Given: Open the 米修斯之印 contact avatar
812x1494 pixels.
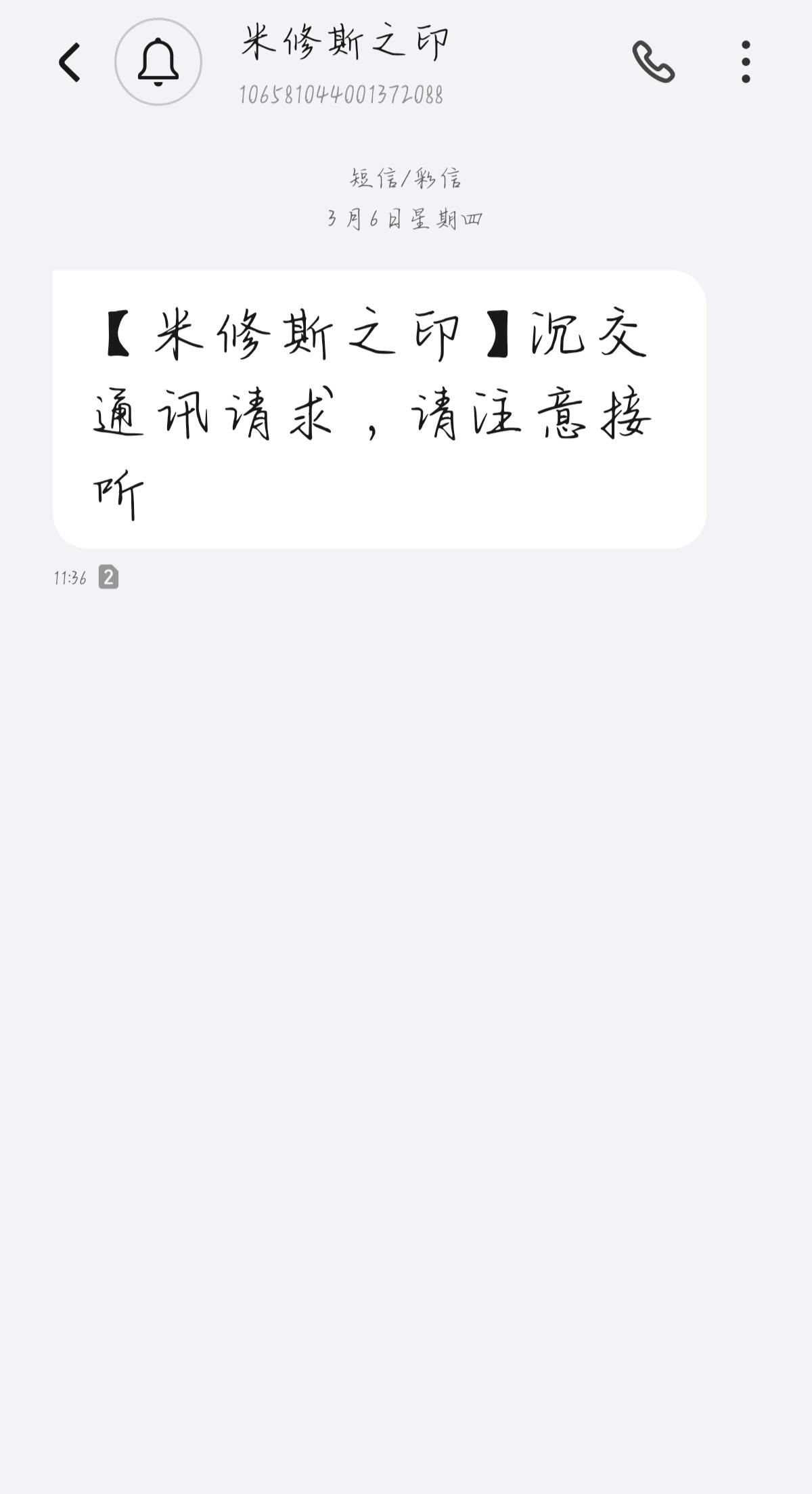Looking at the screenshot, I should pyautogui.click(x=158, y=62).
